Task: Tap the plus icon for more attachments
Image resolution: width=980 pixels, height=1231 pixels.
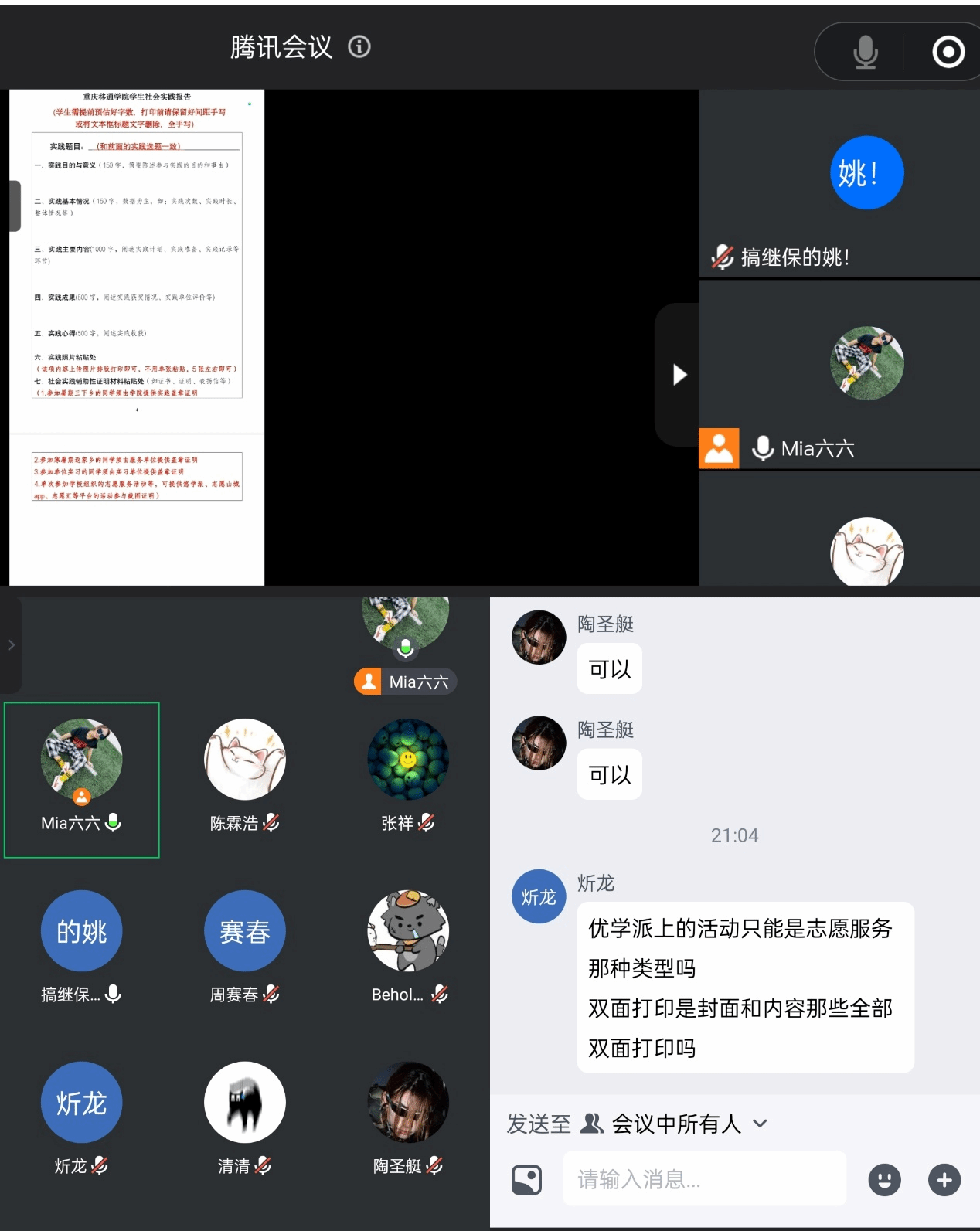Action: coord(944,1180)
